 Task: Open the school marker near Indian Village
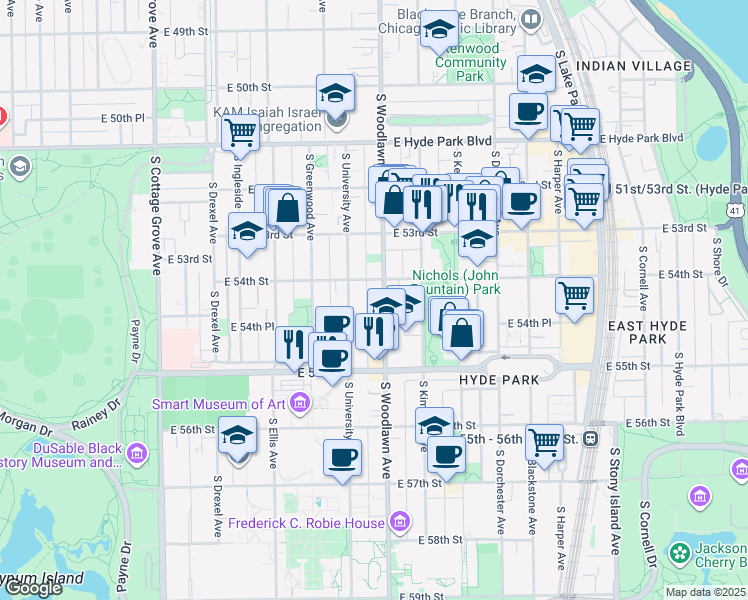(x=536, y=75)
